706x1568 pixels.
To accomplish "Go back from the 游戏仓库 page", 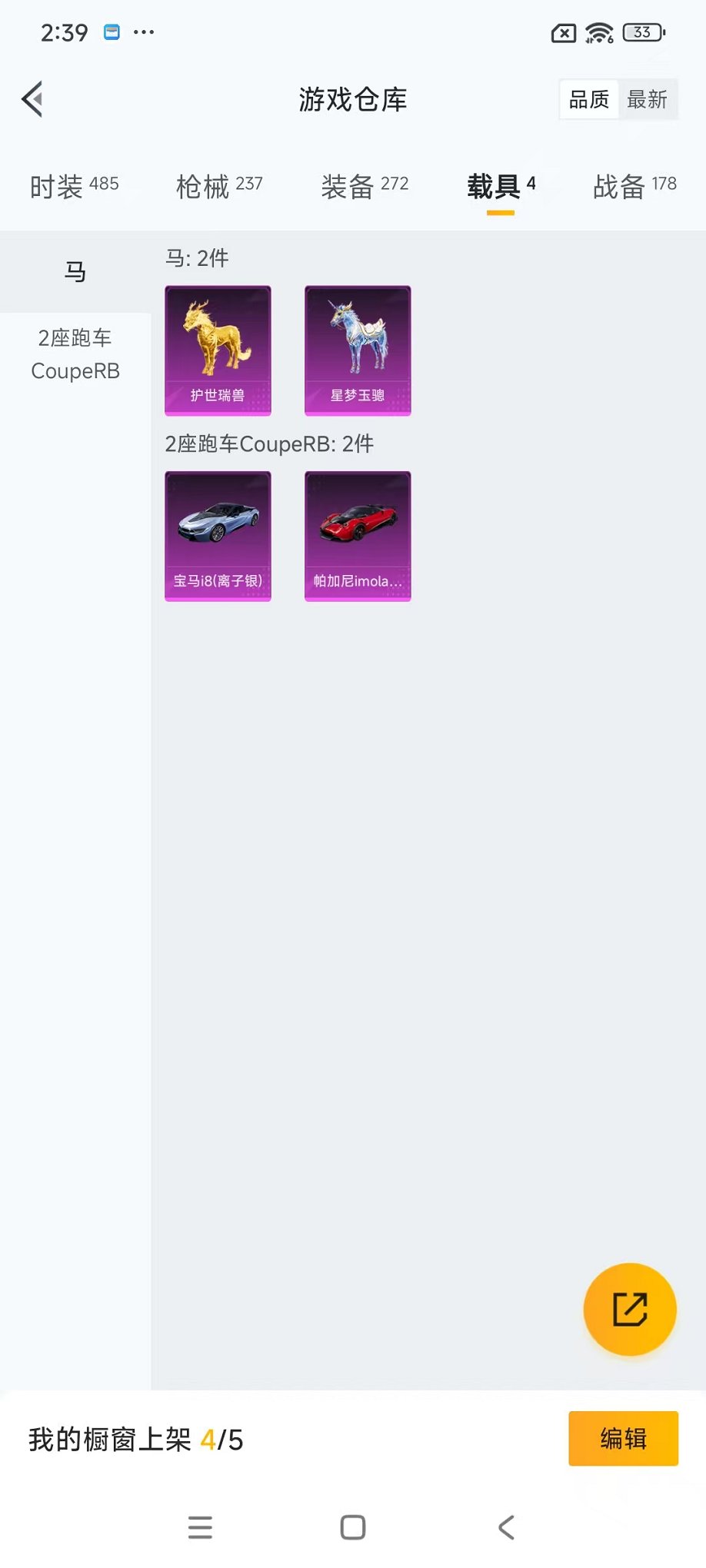I will pos(32,99).
